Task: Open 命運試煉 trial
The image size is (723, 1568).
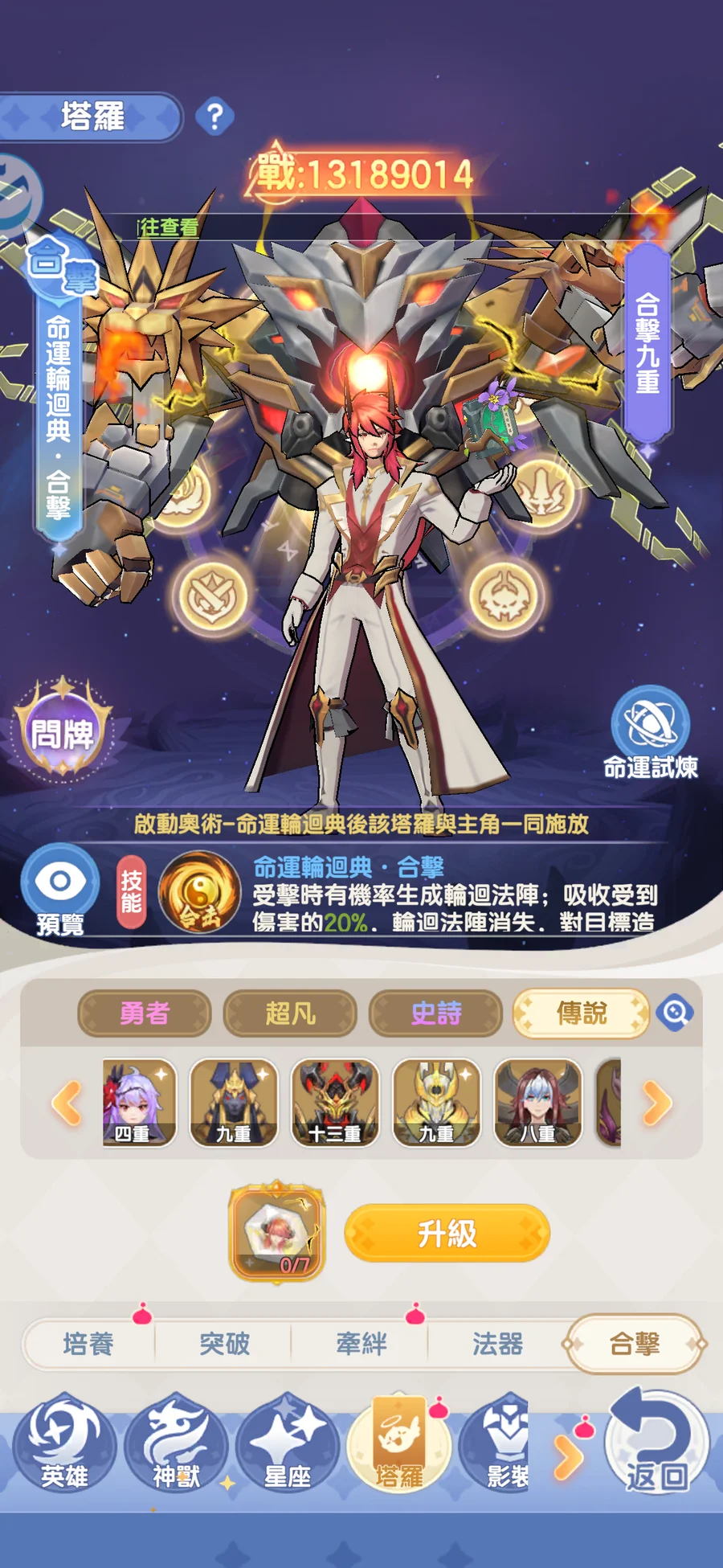Action: (650, 731)
